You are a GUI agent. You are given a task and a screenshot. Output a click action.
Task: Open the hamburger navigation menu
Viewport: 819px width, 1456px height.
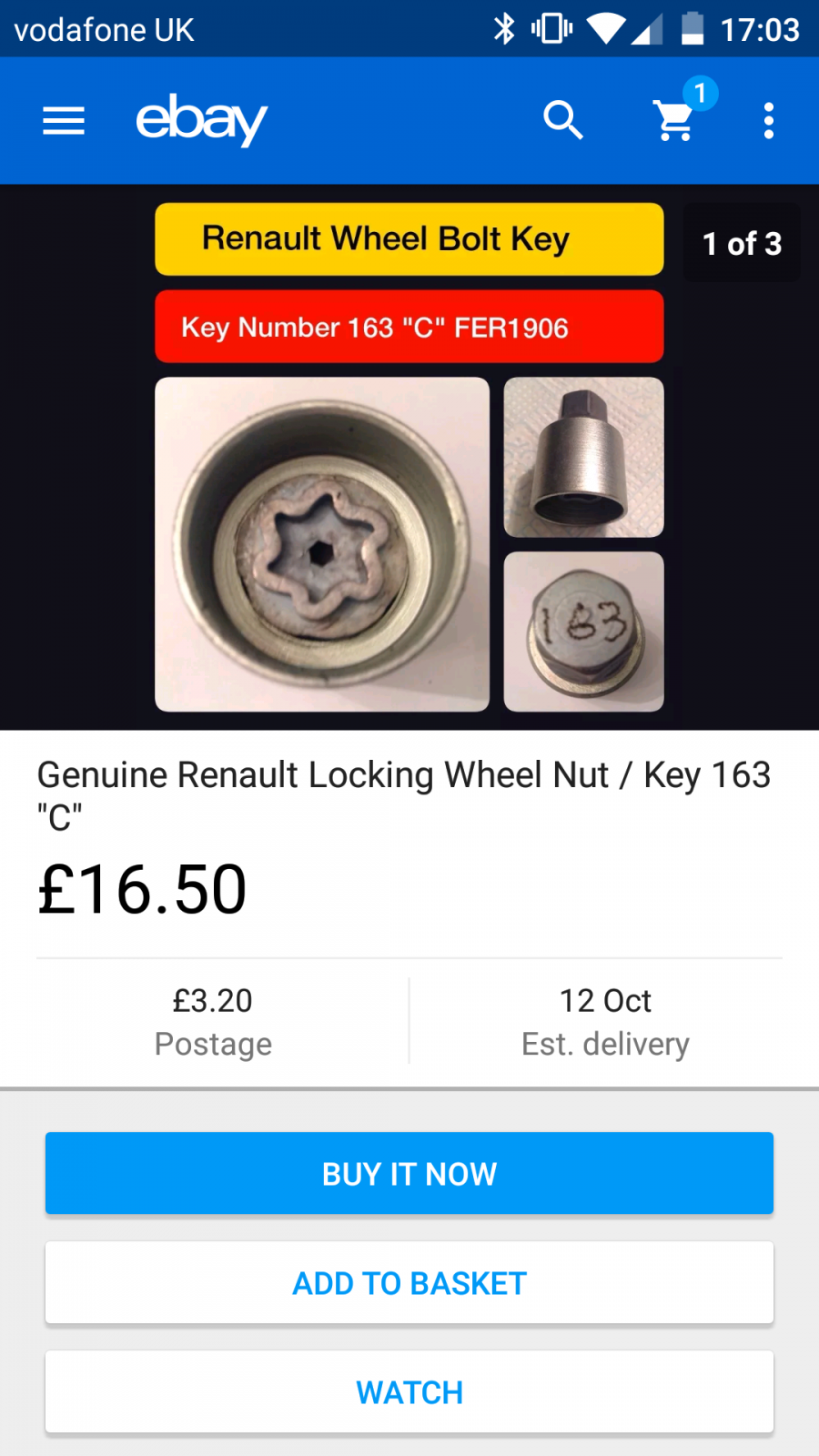point(64,120)
